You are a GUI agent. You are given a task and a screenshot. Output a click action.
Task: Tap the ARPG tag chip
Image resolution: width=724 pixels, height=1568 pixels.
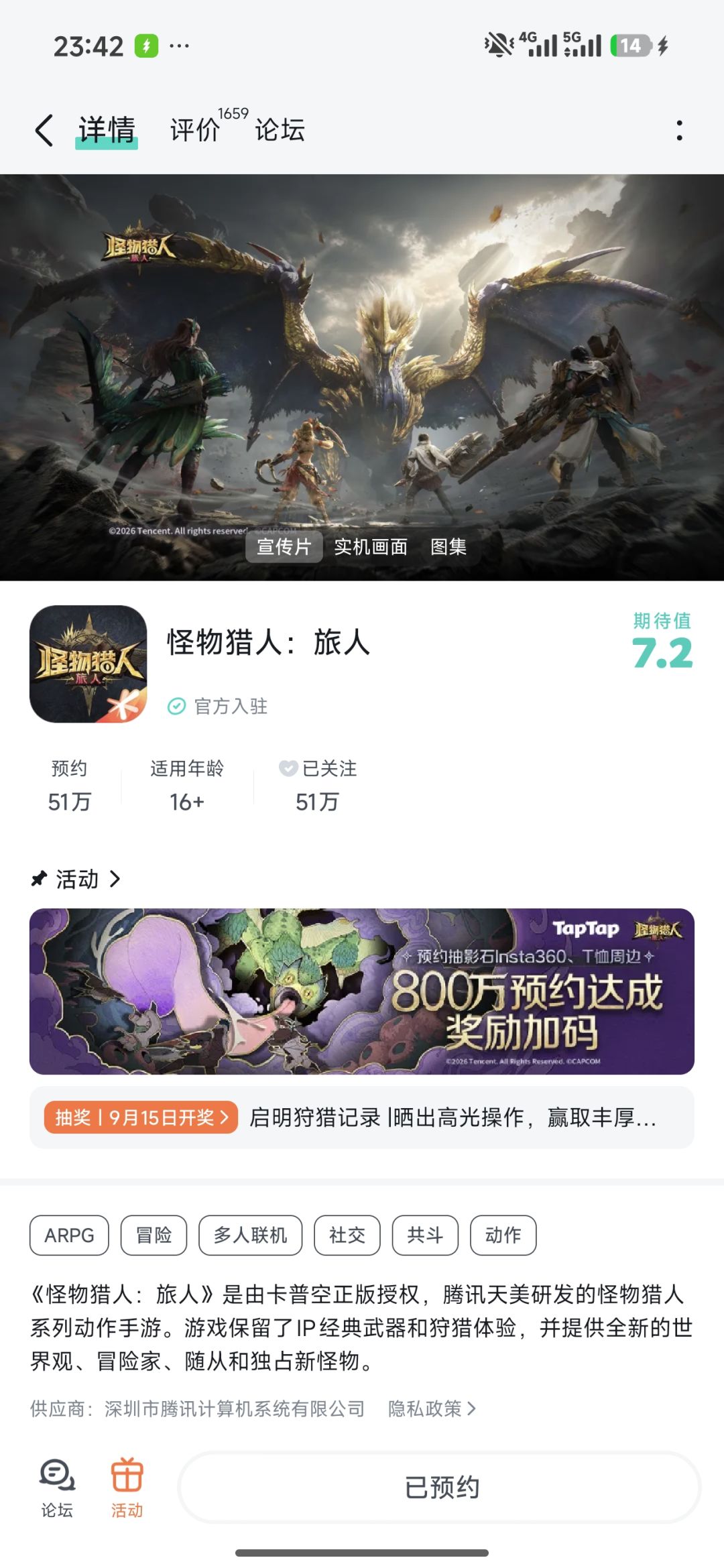(69, 1235)
